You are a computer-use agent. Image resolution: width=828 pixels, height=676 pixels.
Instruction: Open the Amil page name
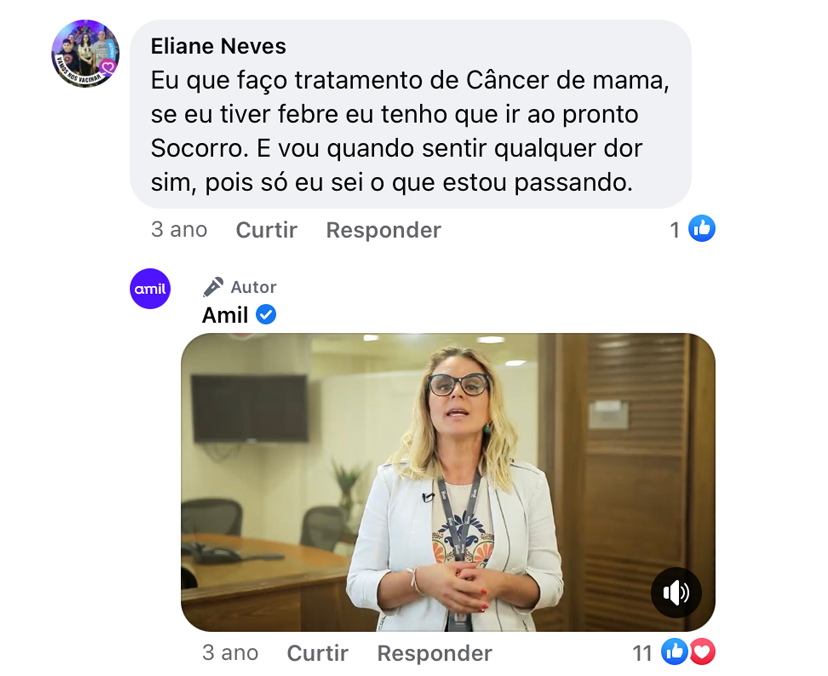point(225,315)
